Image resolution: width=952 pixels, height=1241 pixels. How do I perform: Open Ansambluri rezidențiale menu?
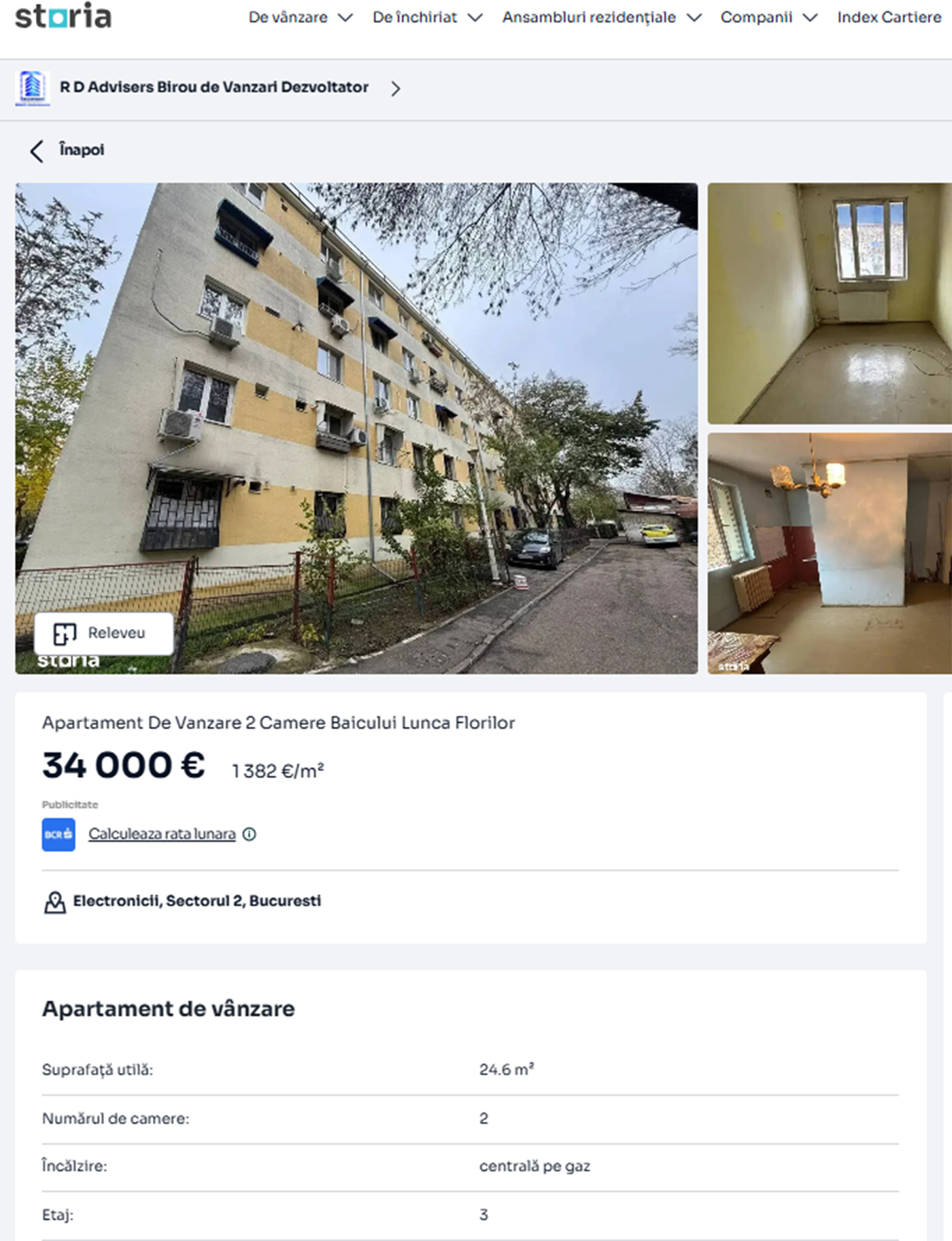[x=601, y=18]
